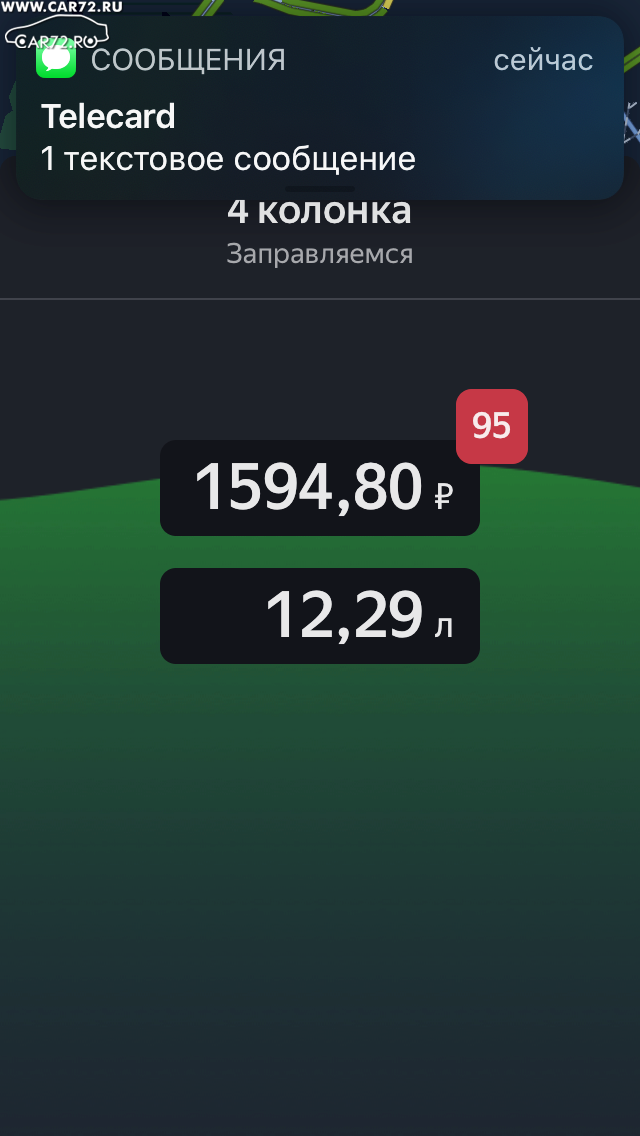The width and height of the screenshot is (640, 1136).
Task: Open the Telecard message notification banner
Action: tap(320, 108)
